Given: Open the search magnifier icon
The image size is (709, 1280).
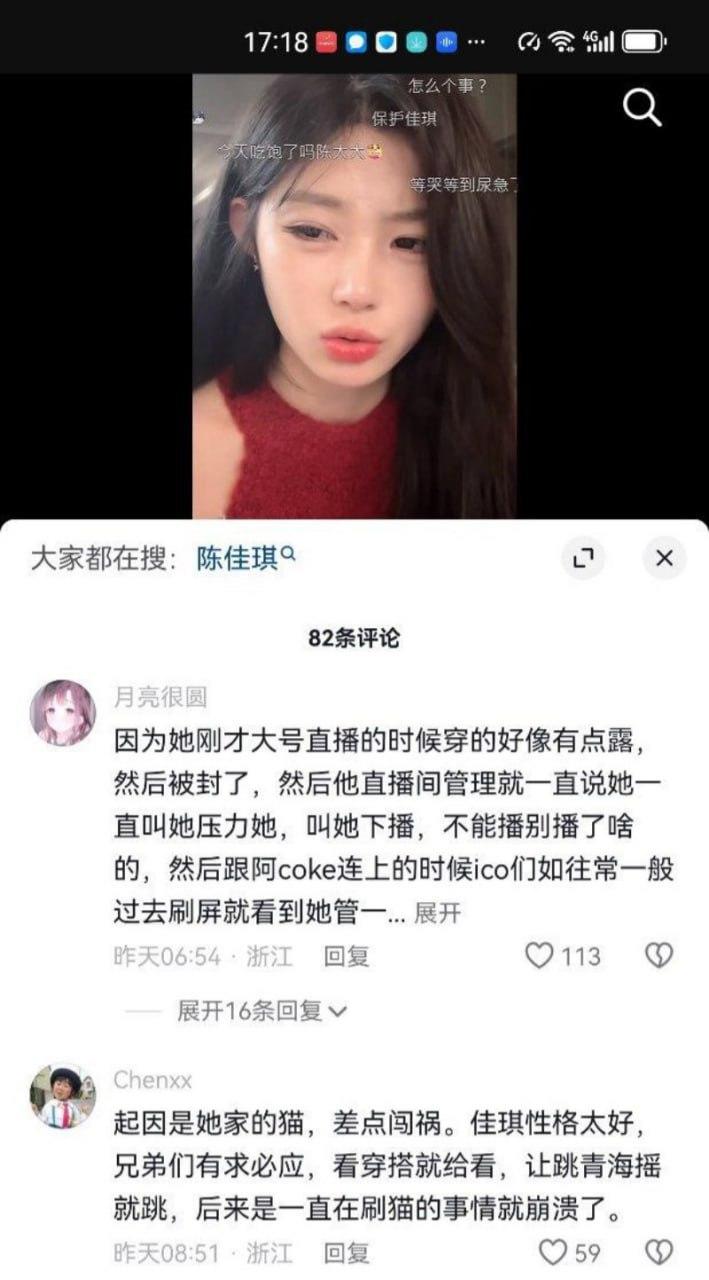Looking at the screenshot, I should pos(642,107).
